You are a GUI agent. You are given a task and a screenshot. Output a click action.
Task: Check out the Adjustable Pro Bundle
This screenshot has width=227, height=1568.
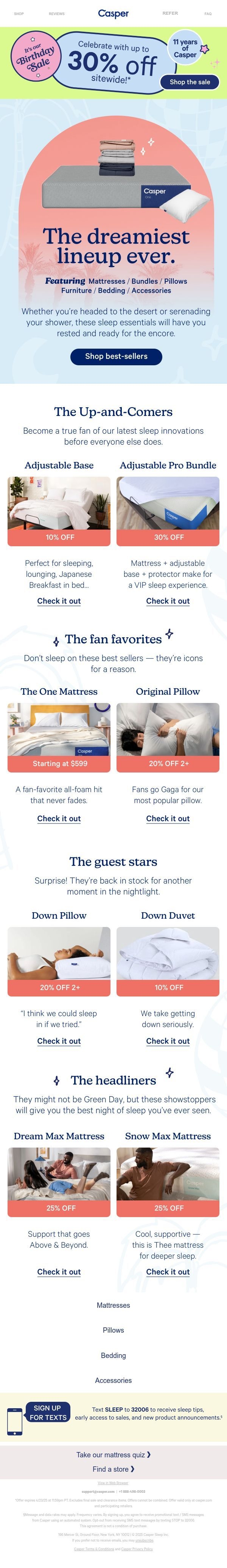[x=168, y=601]
